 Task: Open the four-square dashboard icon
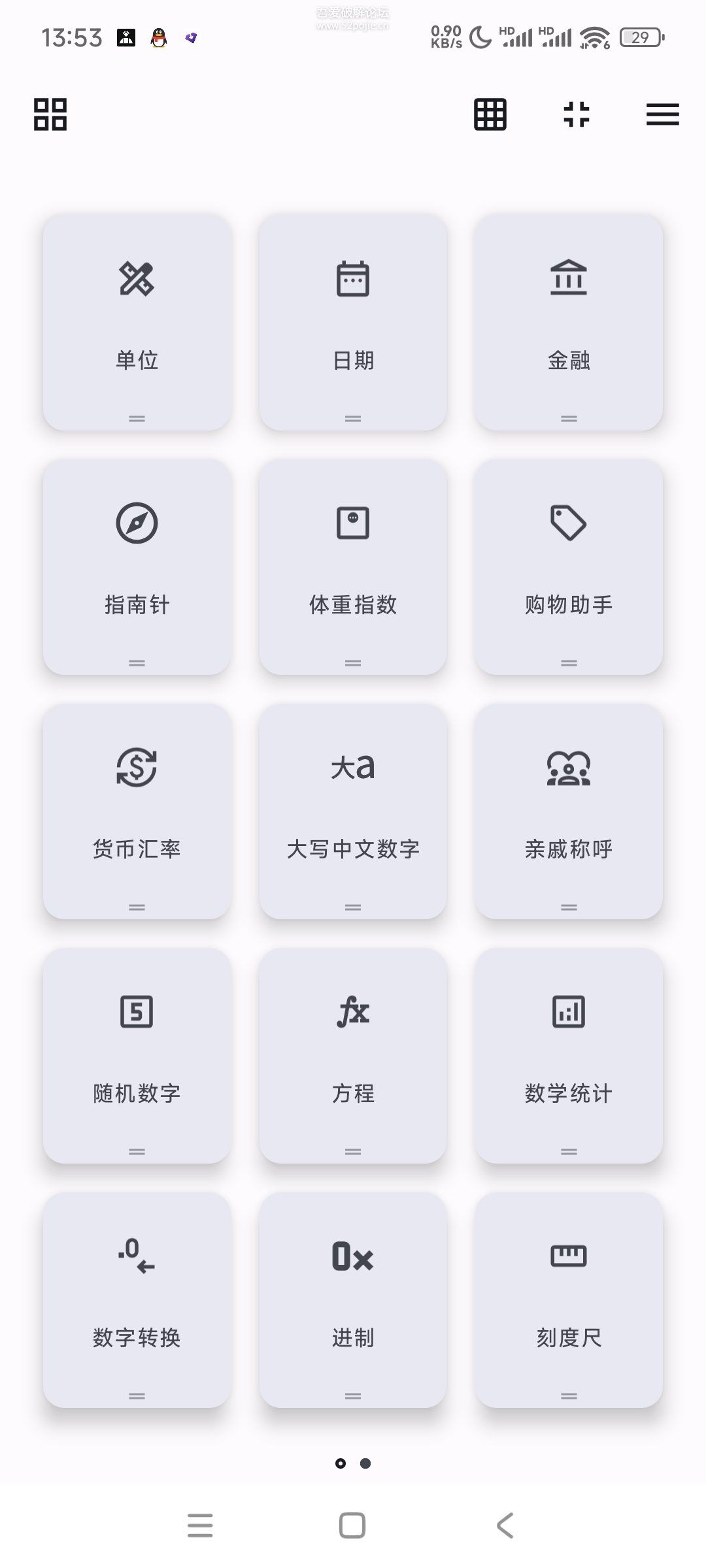click(x=50, y=114)
